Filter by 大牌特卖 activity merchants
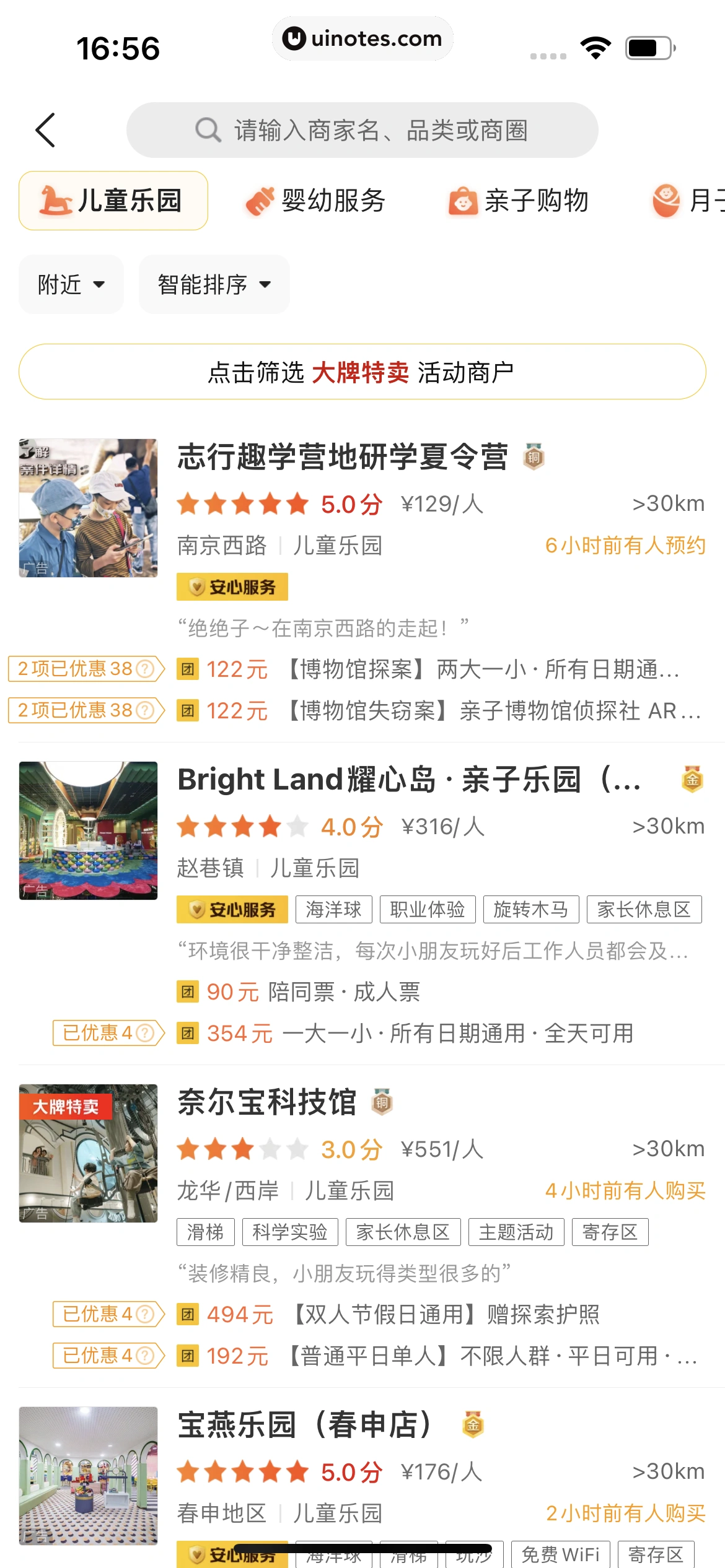The image size is (725, 1568). (362, 372)
